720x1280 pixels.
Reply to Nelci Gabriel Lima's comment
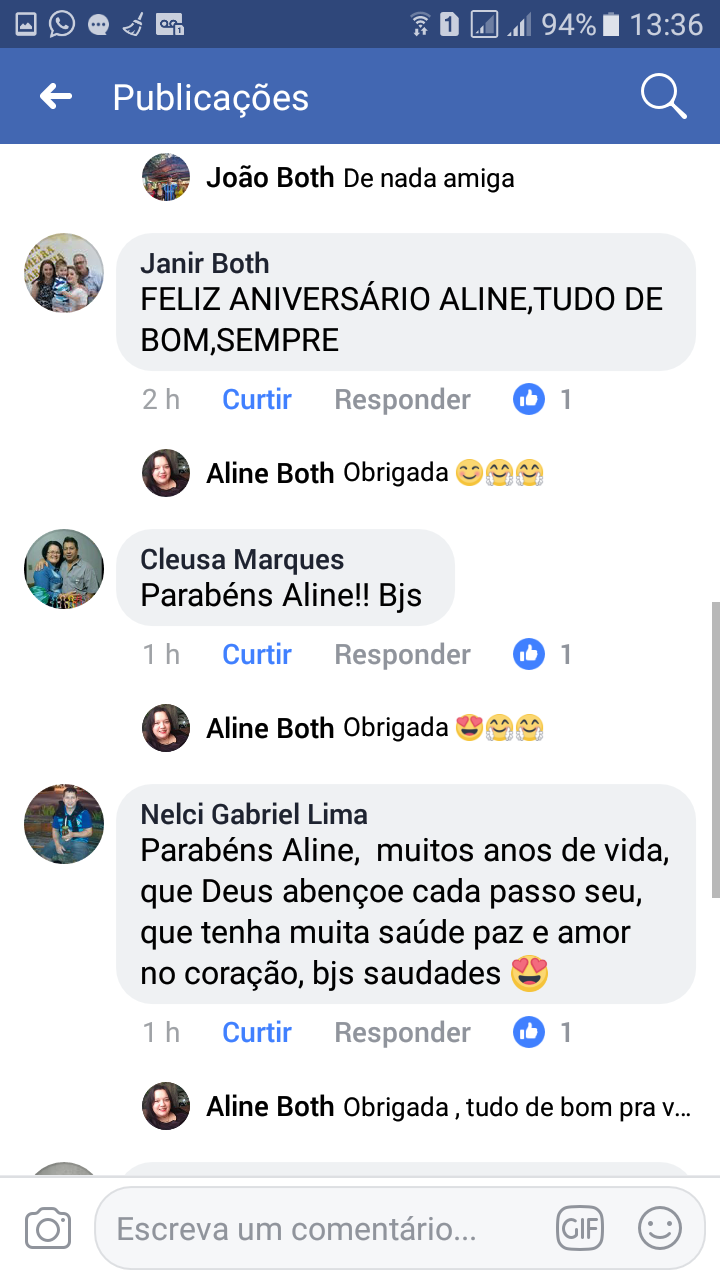402,1032
